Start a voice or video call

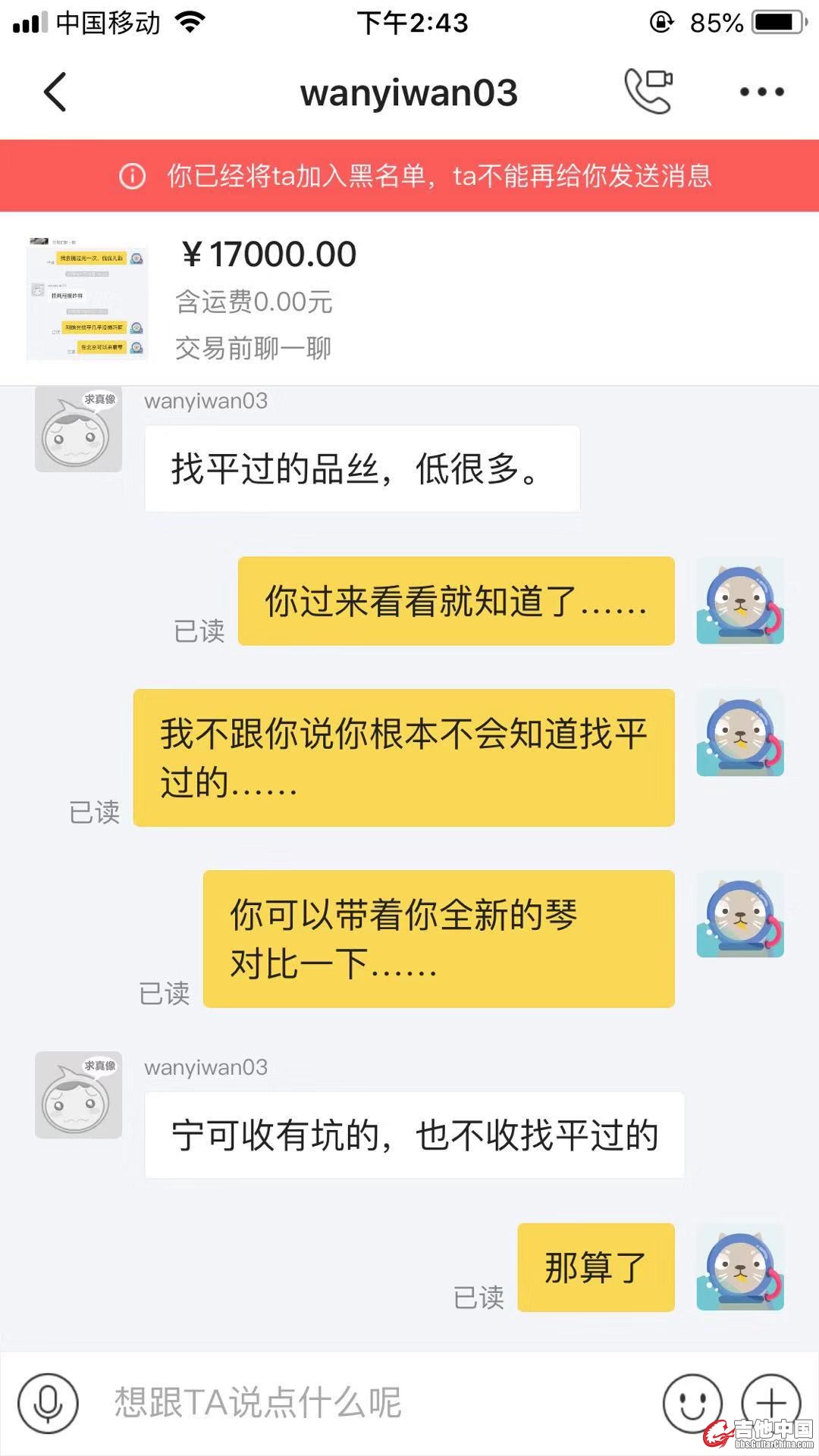click(648, 91)
